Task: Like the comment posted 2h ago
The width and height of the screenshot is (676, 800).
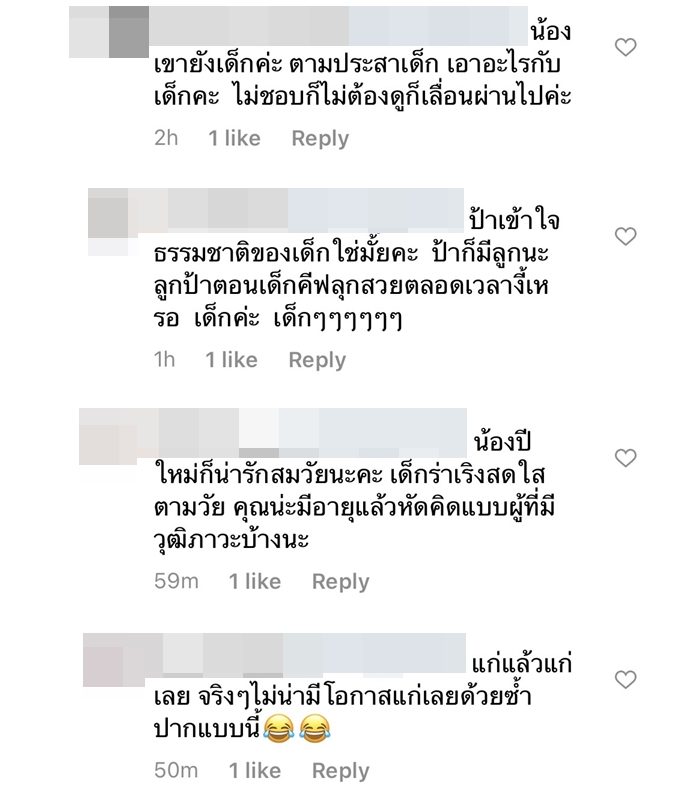Action: (x=625, y=47)
